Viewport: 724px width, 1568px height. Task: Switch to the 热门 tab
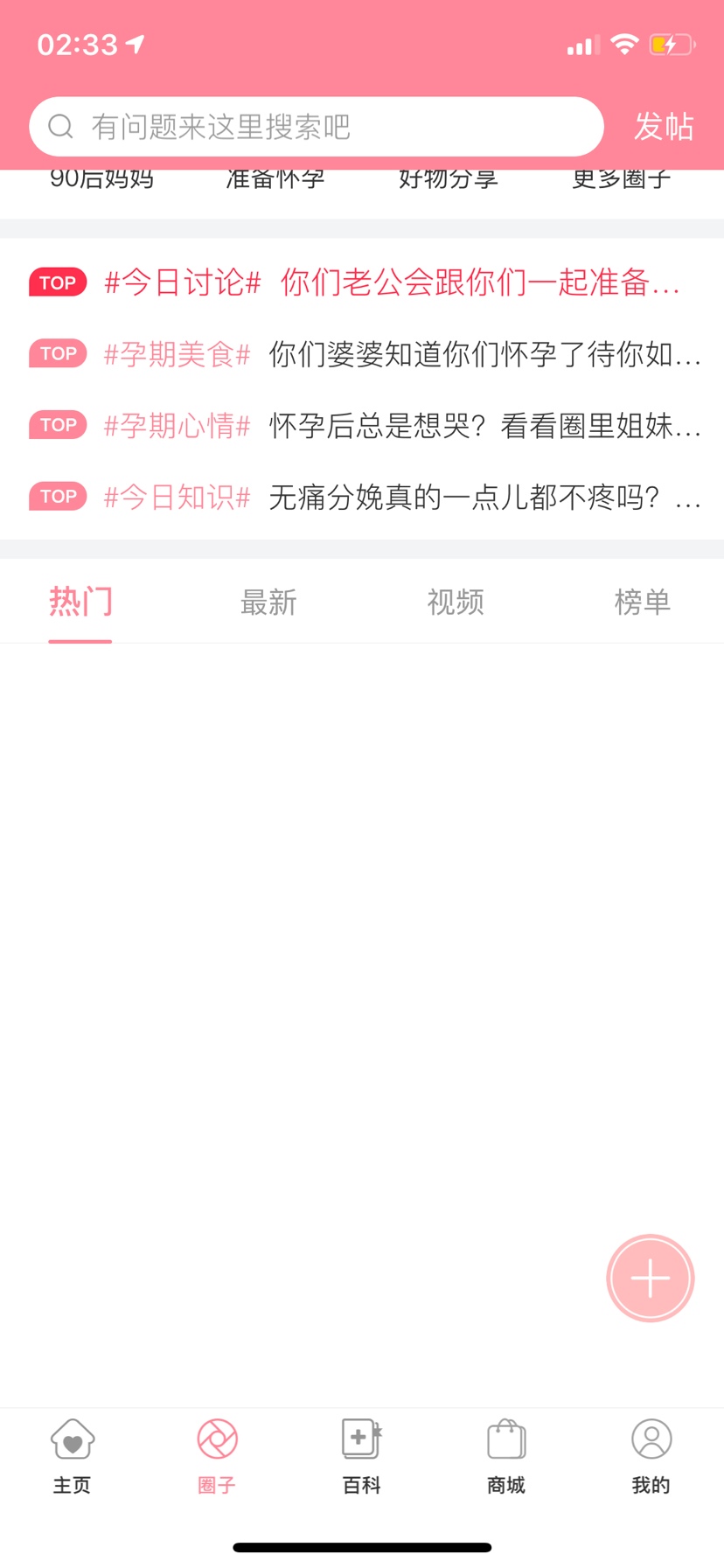pyautogui.click(x=80, y=603)
